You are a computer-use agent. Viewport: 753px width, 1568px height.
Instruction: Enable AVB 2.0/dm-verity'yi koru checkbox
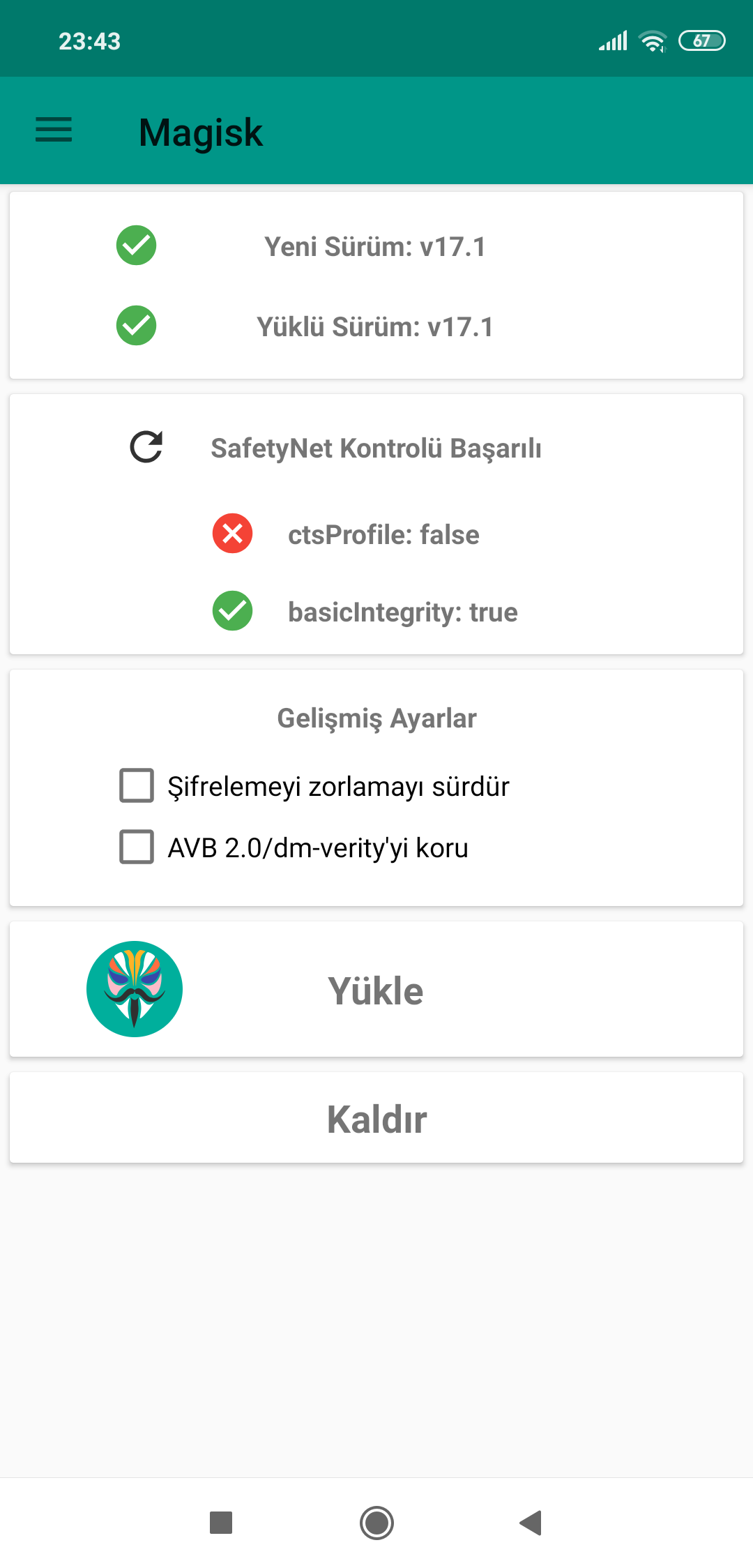137,847
